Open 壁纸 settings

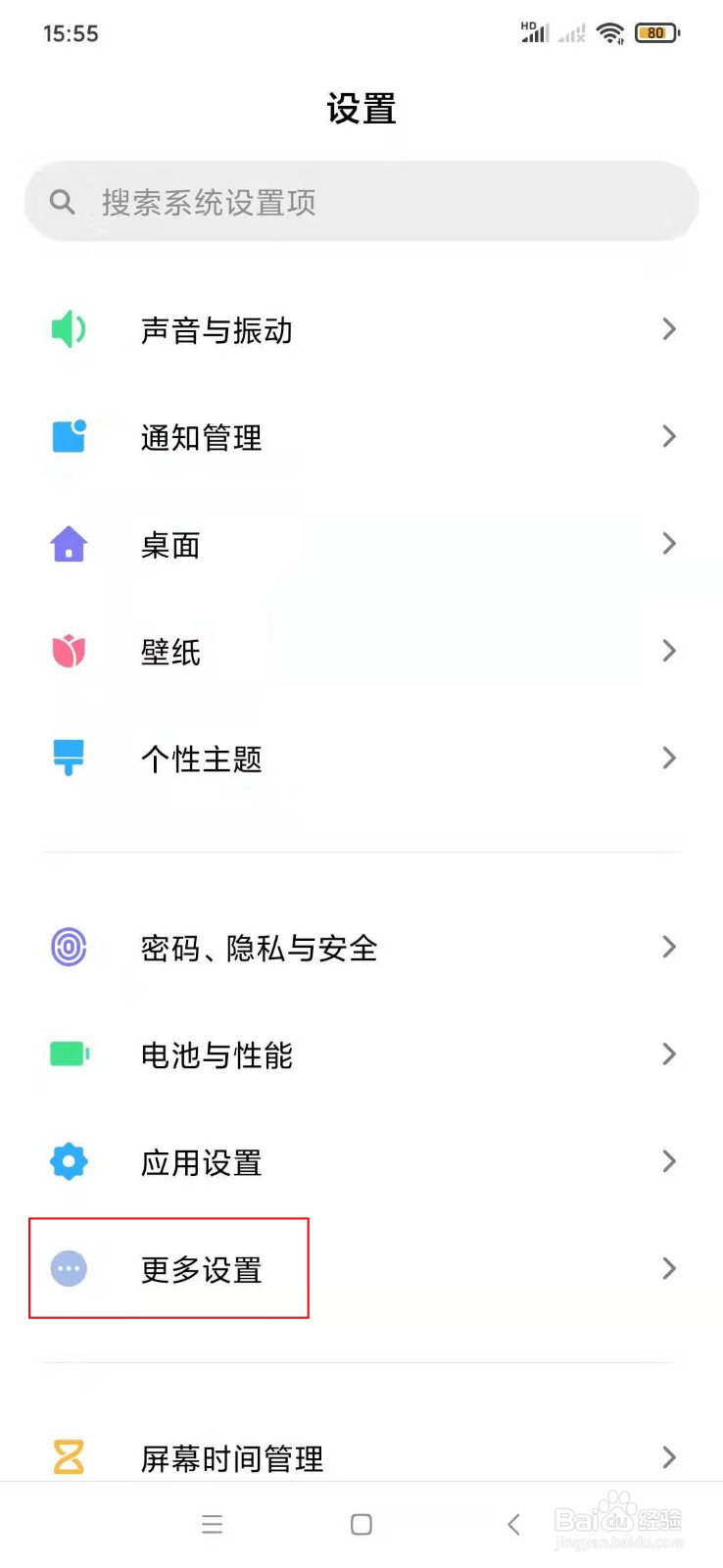pos(361,651)
